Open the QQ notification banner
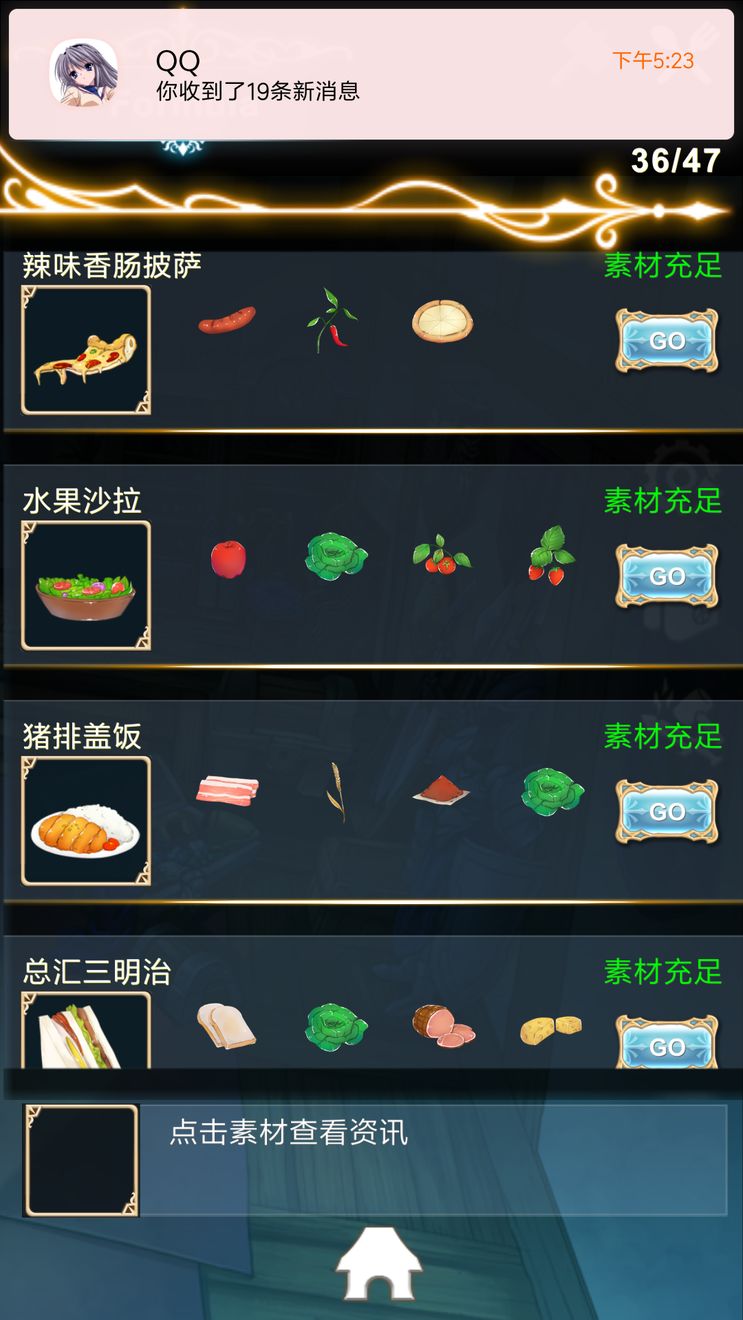This screenshot has width=743, height=1320. 371,75
